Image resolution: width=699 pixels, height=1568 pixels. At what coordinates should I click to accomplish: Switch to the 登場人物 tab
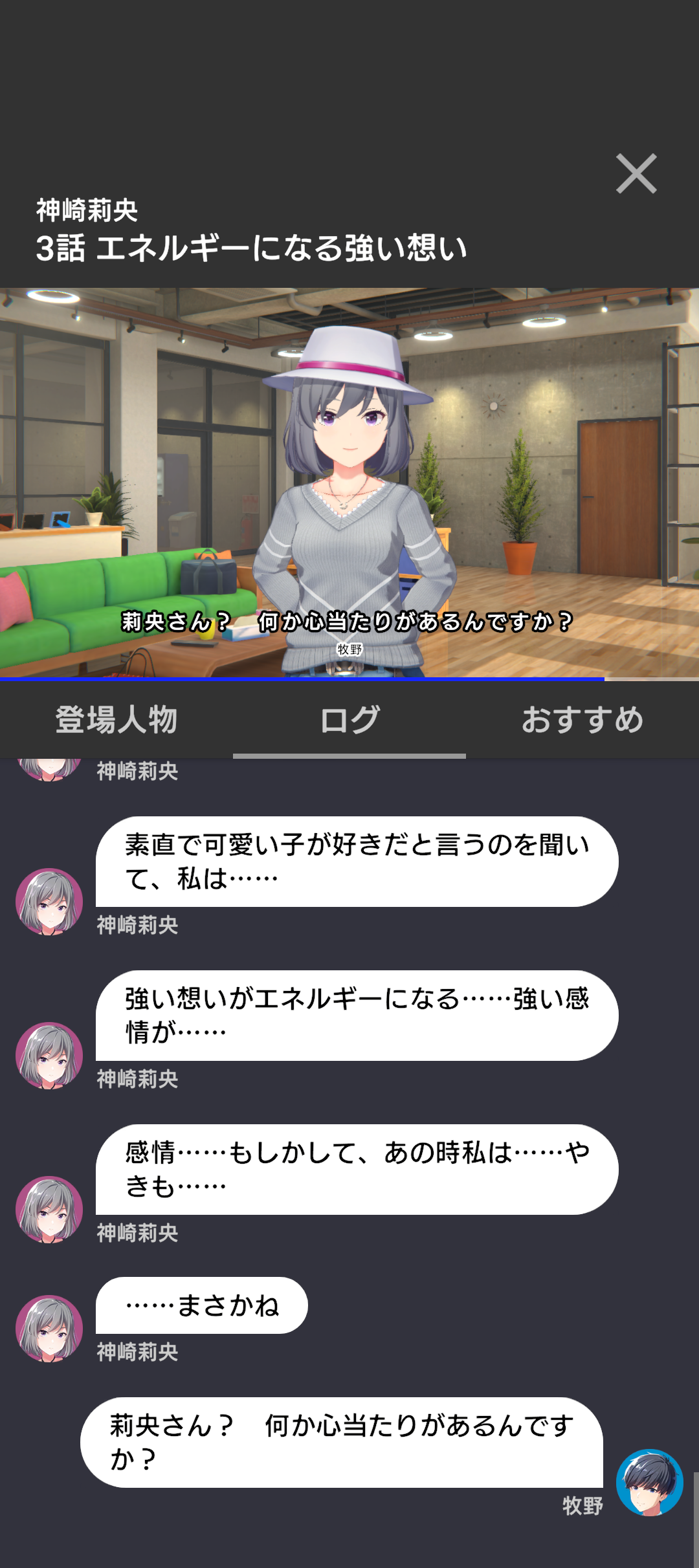(x=116, y=720)
